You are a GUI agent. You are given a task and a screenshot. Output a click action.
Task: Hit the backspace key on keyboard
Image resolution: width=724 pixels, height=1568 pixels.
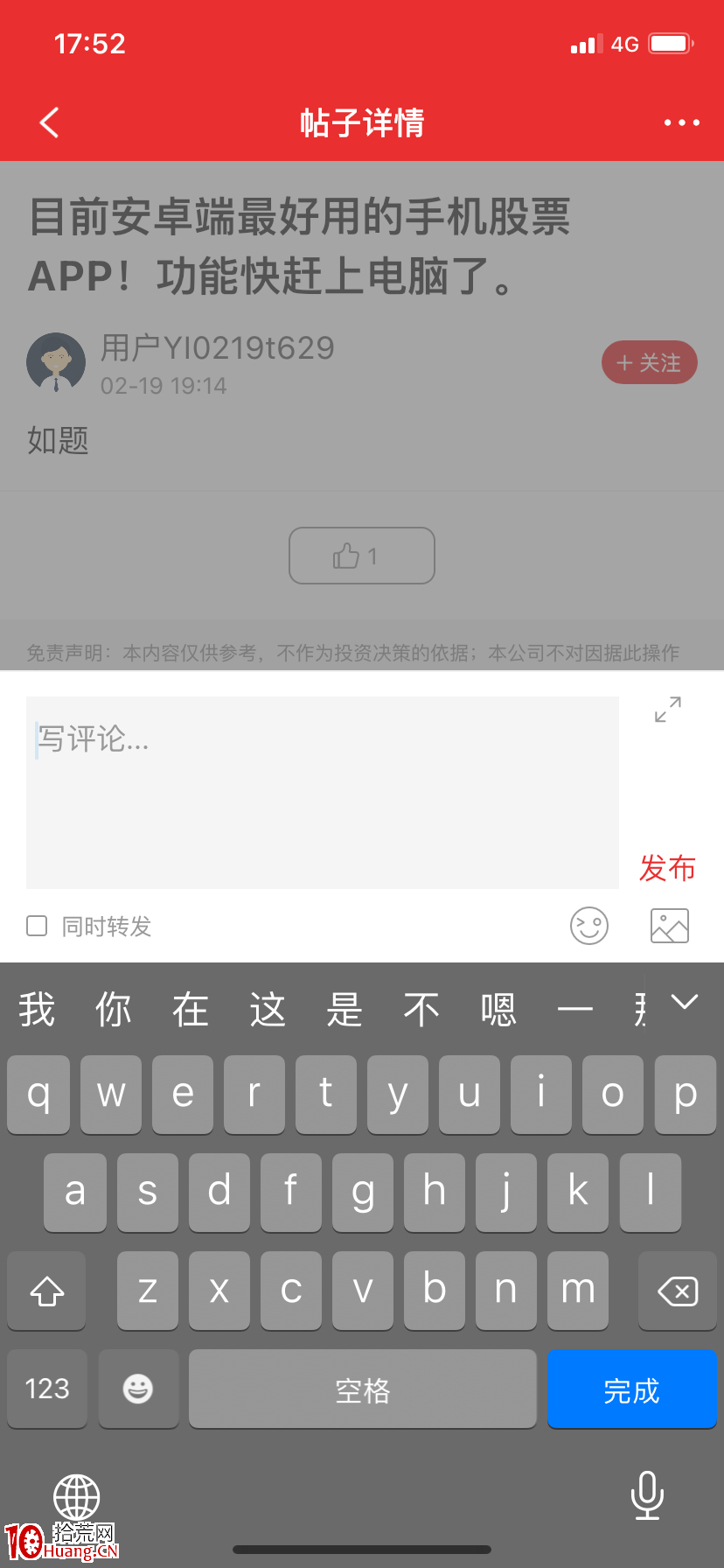click(677, 1291)
